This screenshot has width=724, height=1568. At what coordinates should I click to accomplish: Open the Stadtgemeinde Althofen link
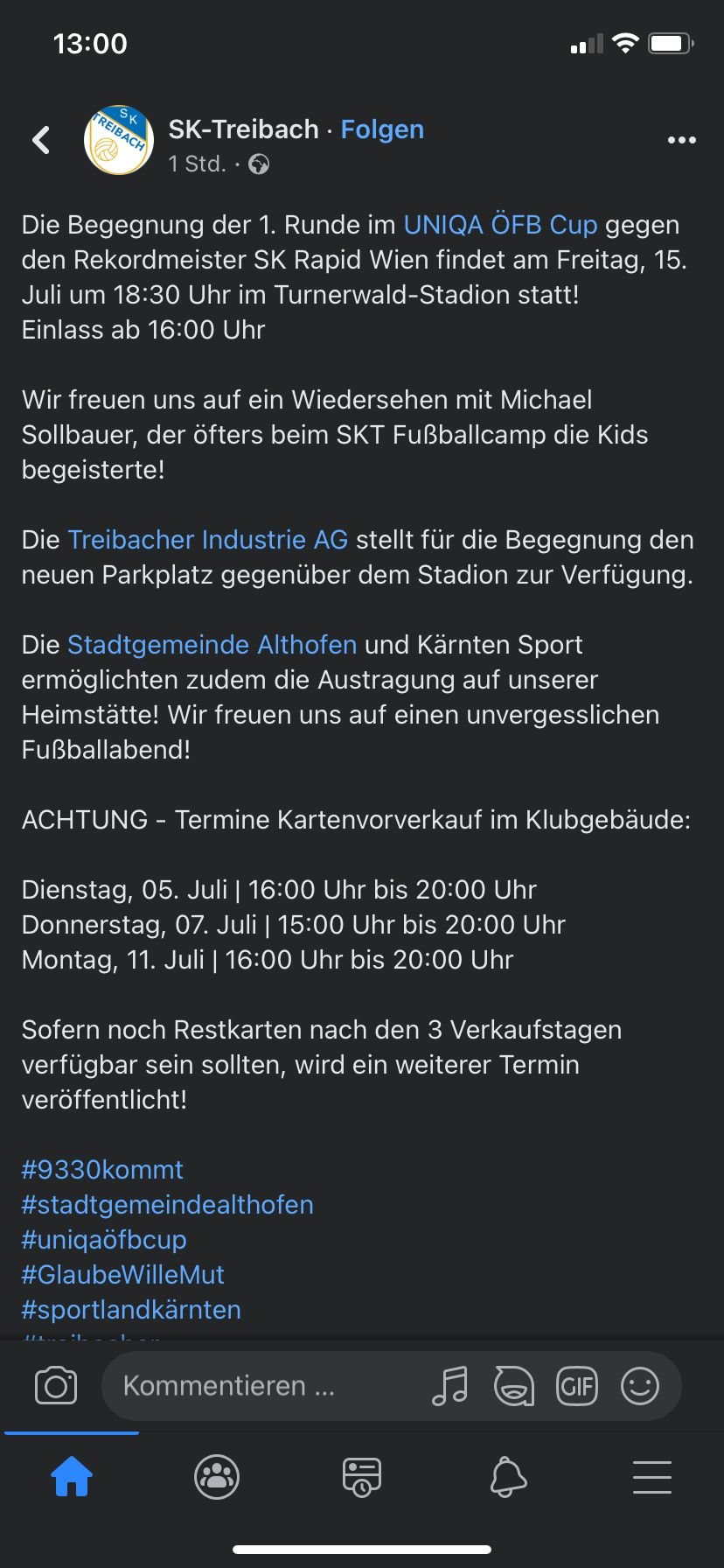click(x=212, y=645)
